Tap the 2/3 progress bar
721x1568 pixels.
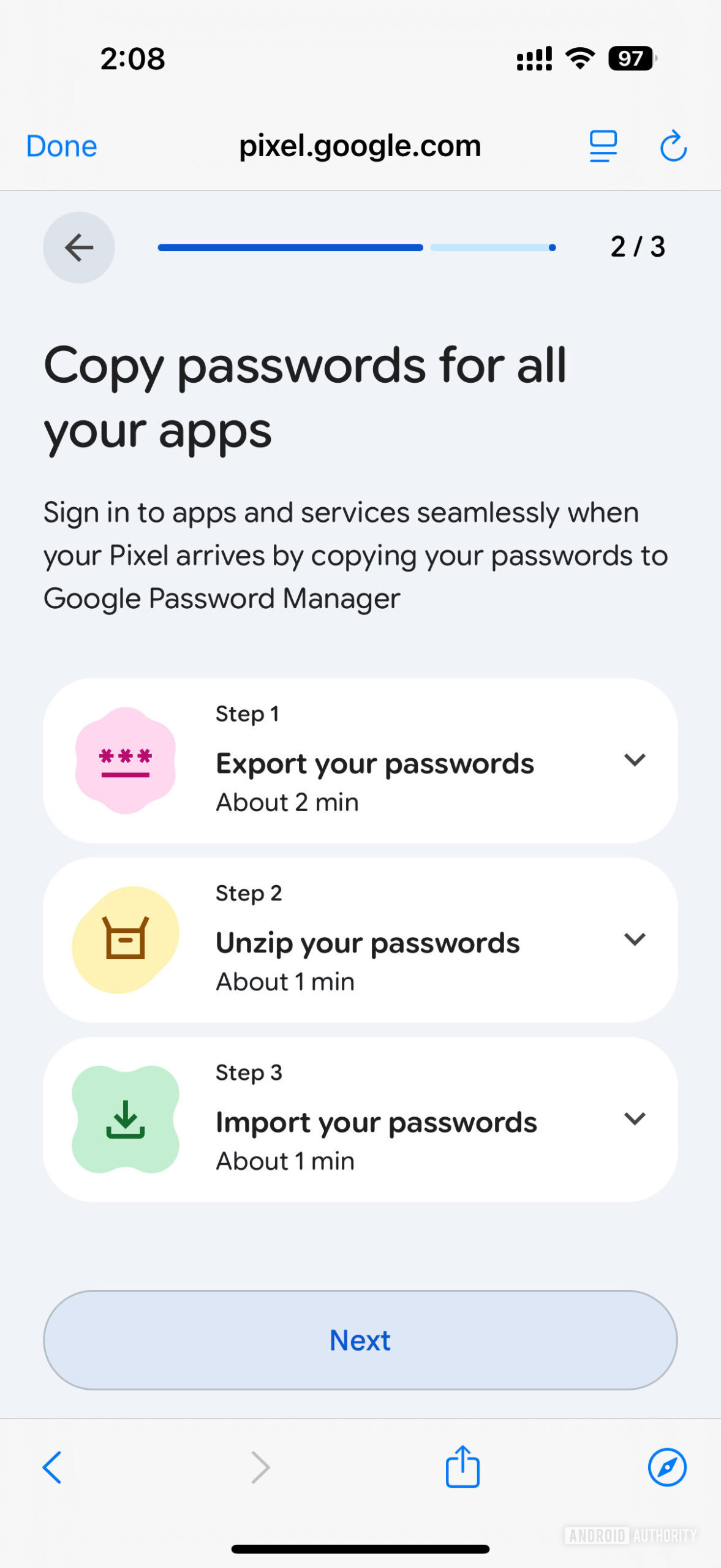[x=355, y=247]
